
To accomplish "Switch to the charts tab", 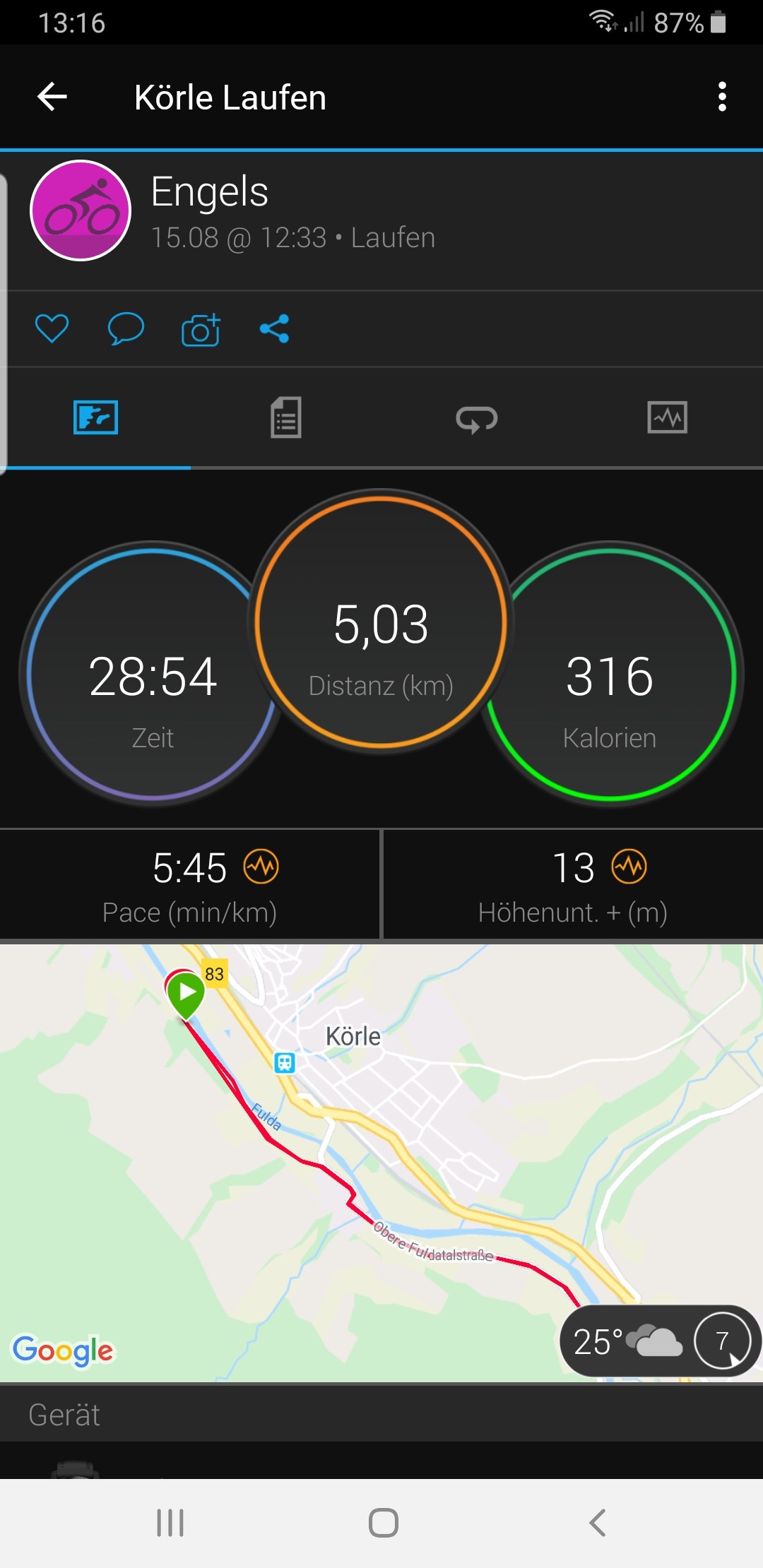I will pyautogui.click(x=667, y=417).
